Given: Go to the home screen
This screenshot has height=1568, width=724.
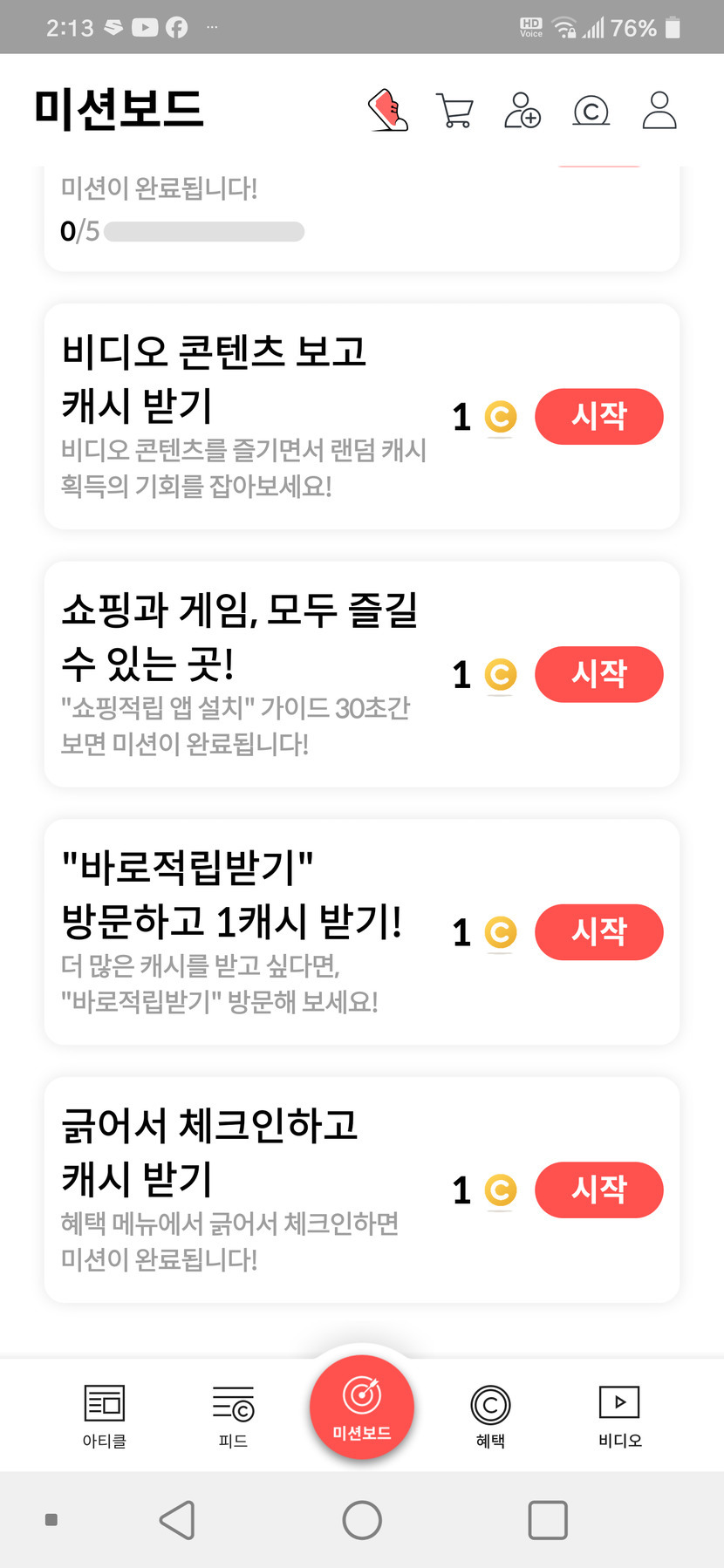Looking at the screenshot, I should (x=362, y=1520).
